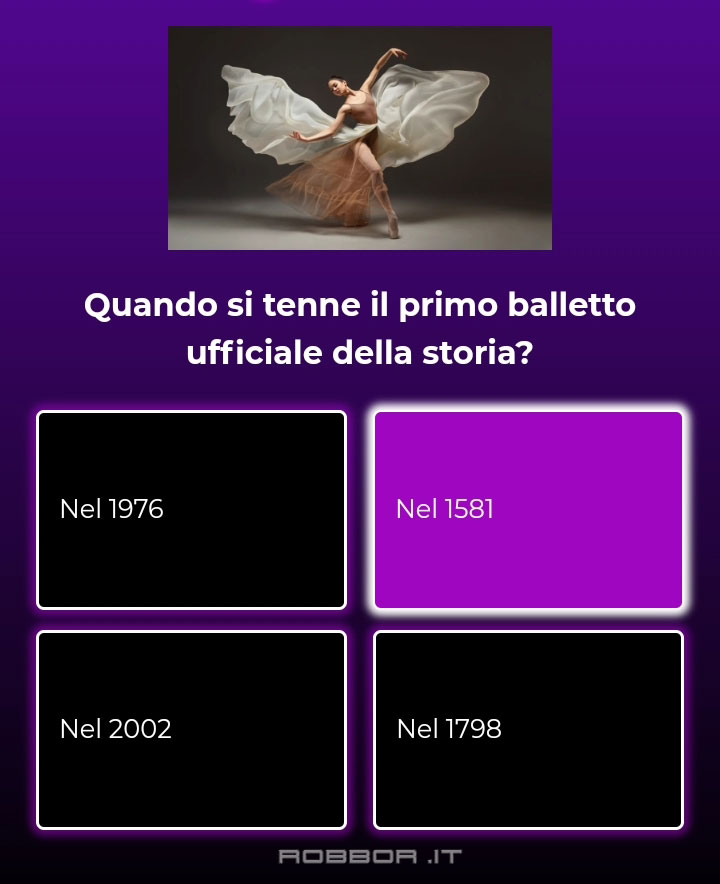Tap the answer Nel 1798
The width and height of the screenshot is (720, 884).
pyautogui.click(x=528, y=729)
